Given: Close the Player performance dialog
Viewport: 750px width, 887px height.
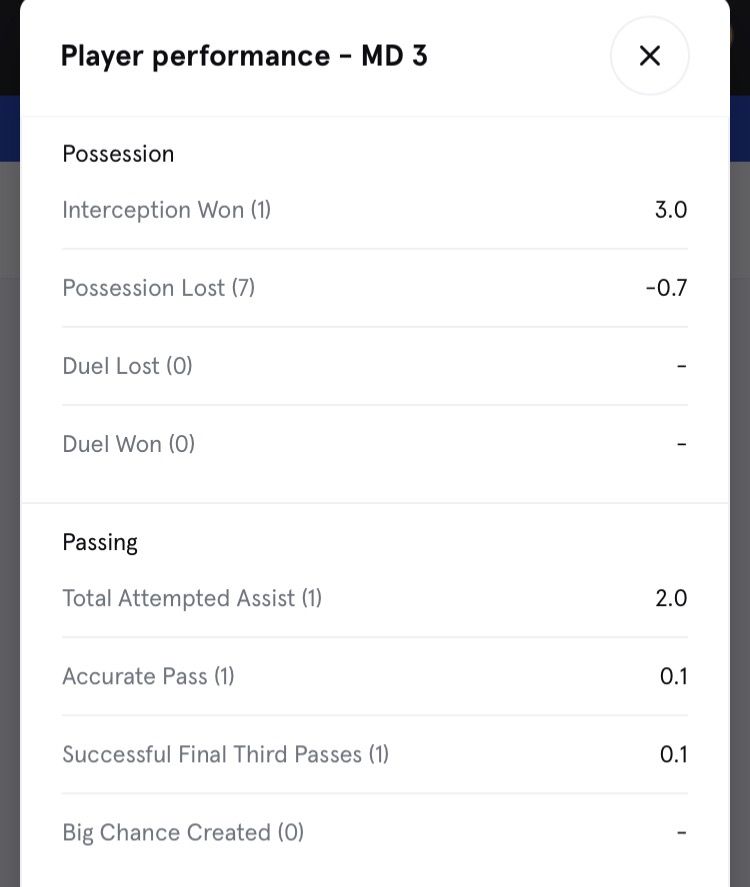Looking at the screenshot, I should tap(649, 56).
